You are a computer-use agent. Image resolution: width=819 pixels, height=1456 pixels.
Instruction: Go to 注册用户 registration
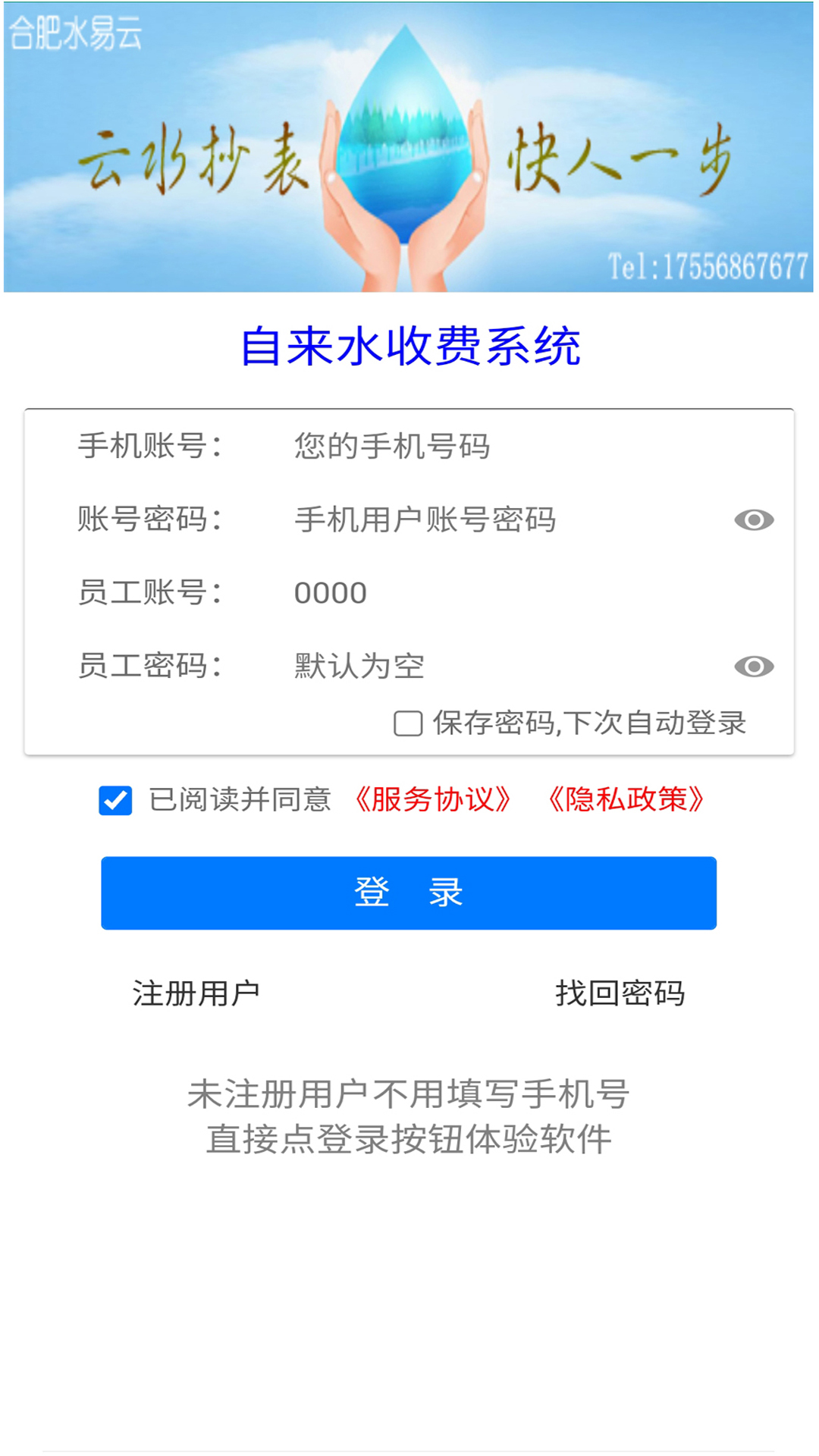pos(196,993)
